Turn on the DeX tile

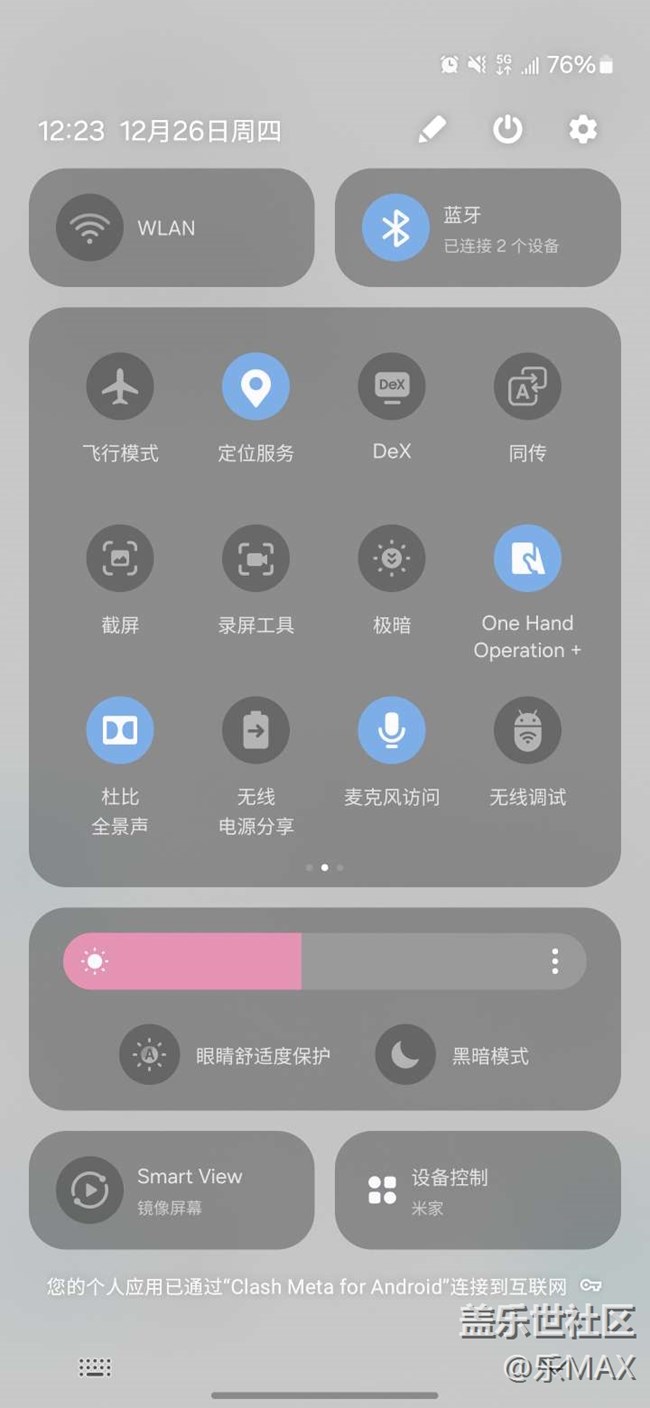(392, 386)
